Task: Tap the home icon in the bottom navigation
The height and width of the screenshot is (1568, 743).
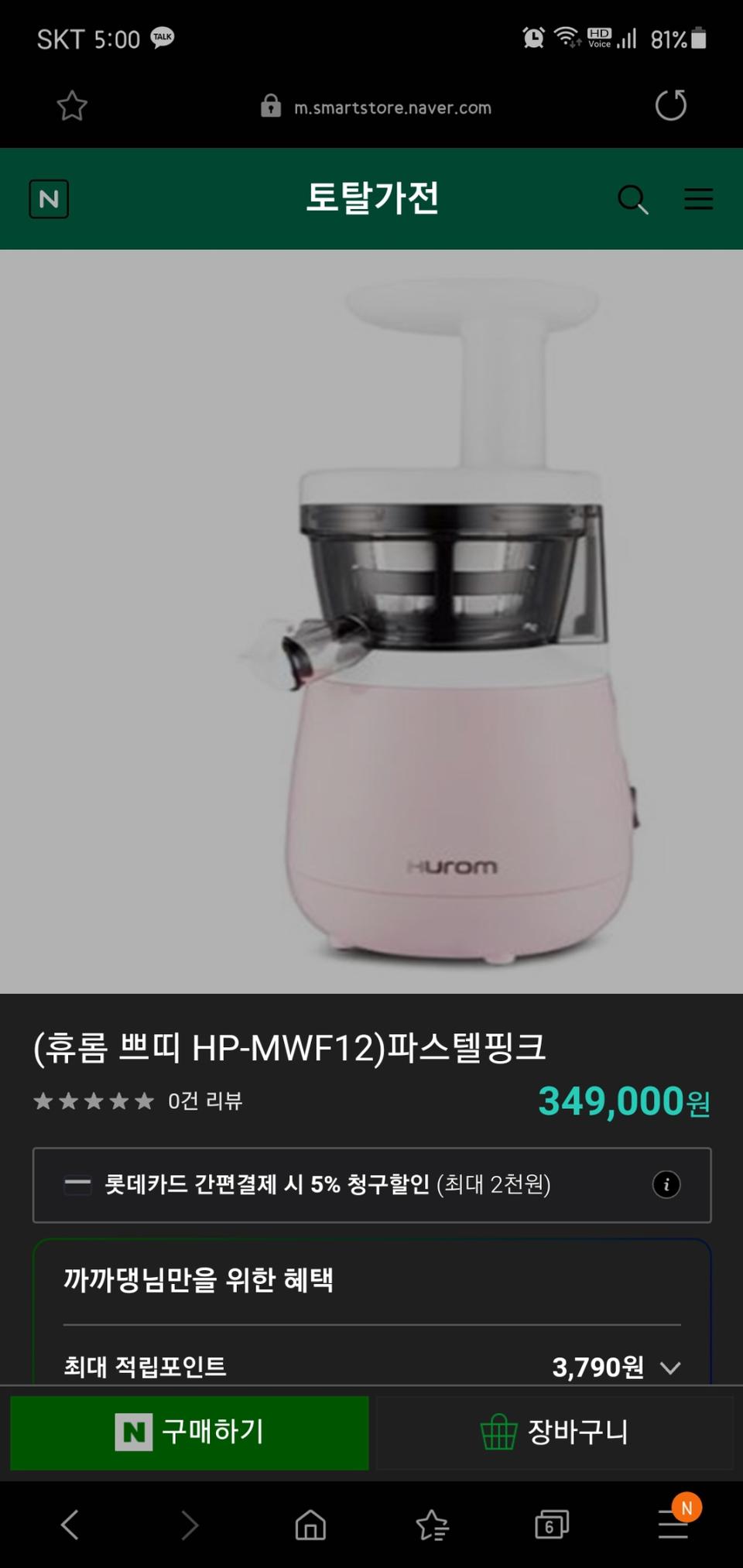Action: click(310, 1525)
